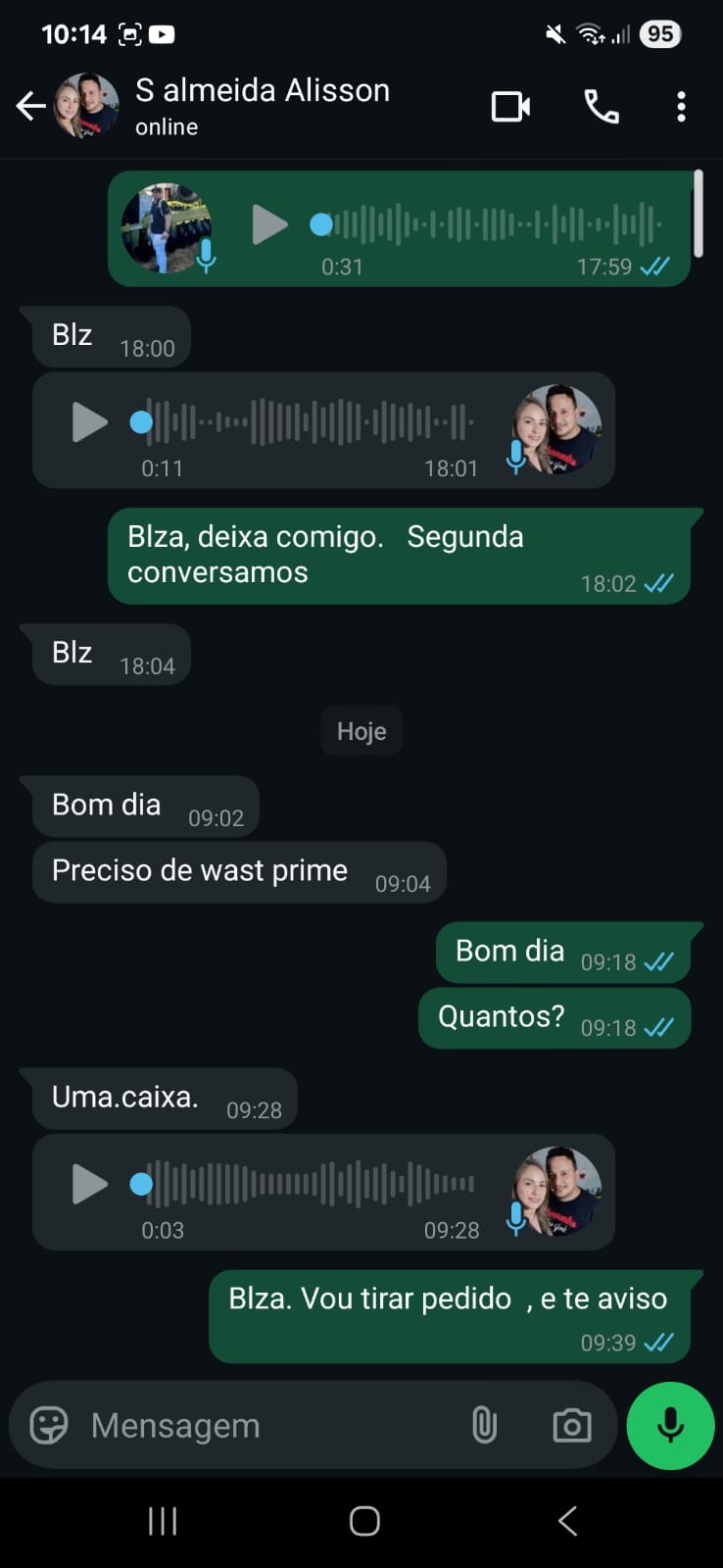Screen dimensions: 723x1568
Task: Attach a file to the message
Action: point(484,1425)
